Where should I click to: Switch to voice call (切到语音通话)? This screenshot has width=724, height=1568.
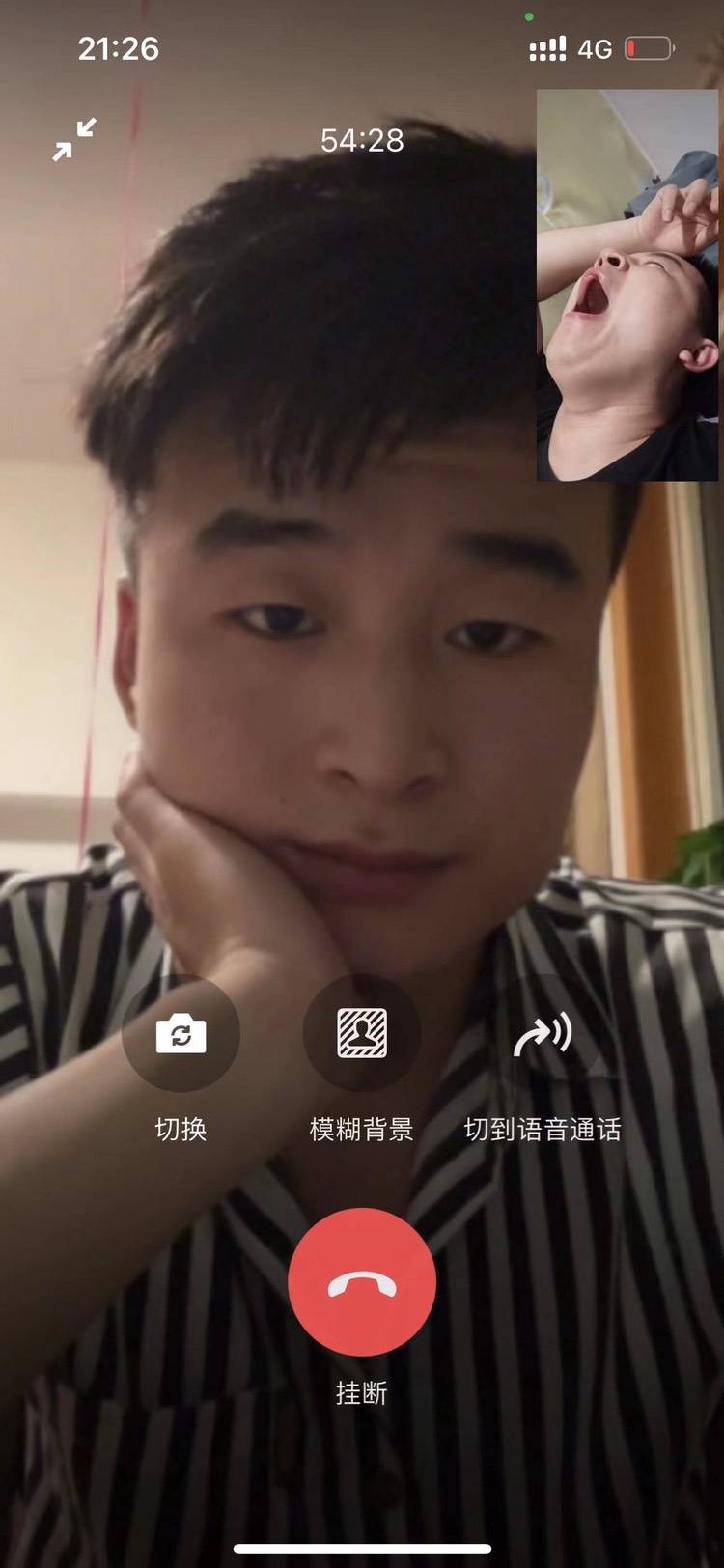pyautogui.click(x=543, y=1034)
